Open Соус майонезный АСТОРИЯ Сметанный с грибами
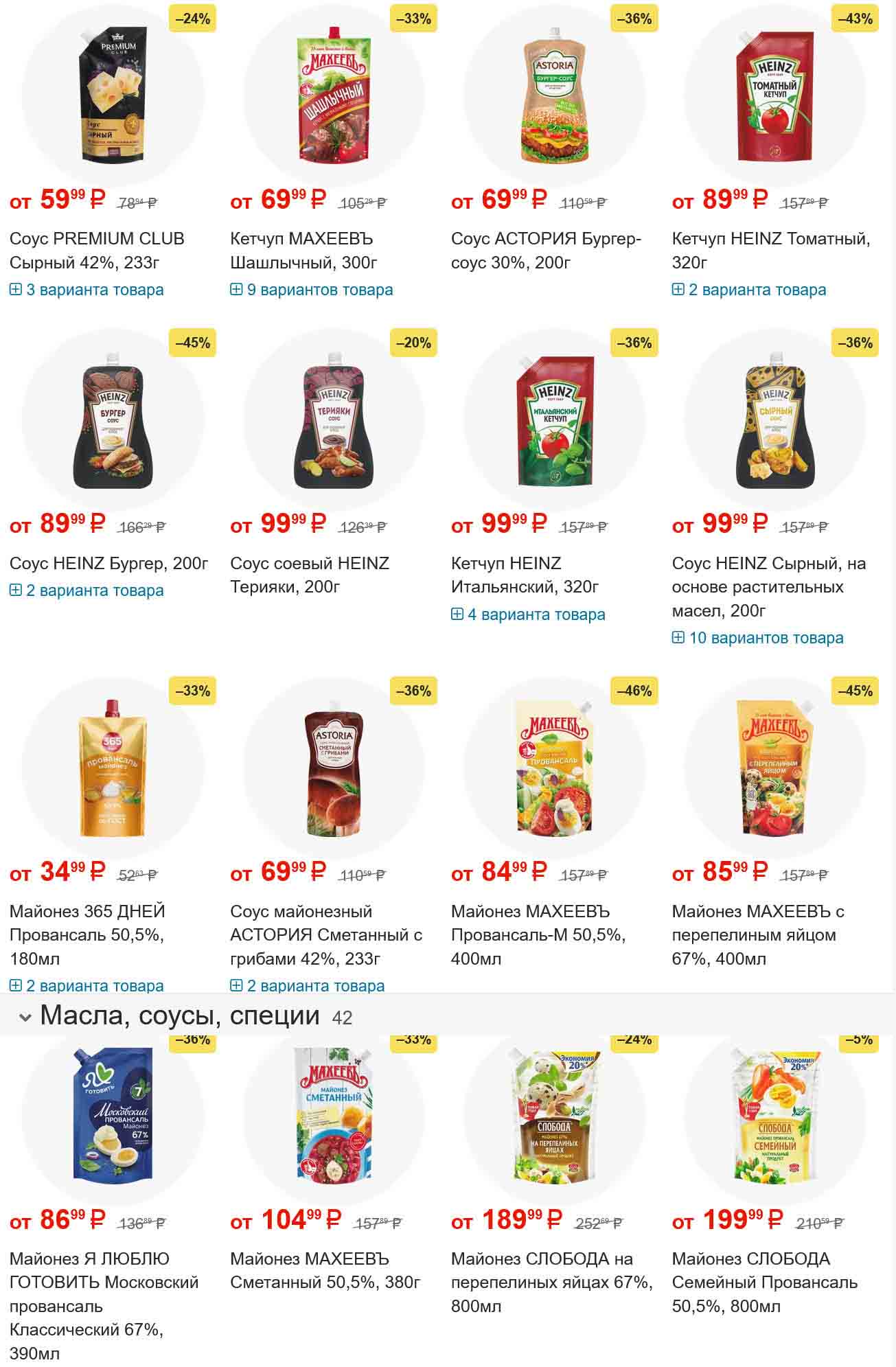Viewport: 896px width, 1367px height. [326, 934]
